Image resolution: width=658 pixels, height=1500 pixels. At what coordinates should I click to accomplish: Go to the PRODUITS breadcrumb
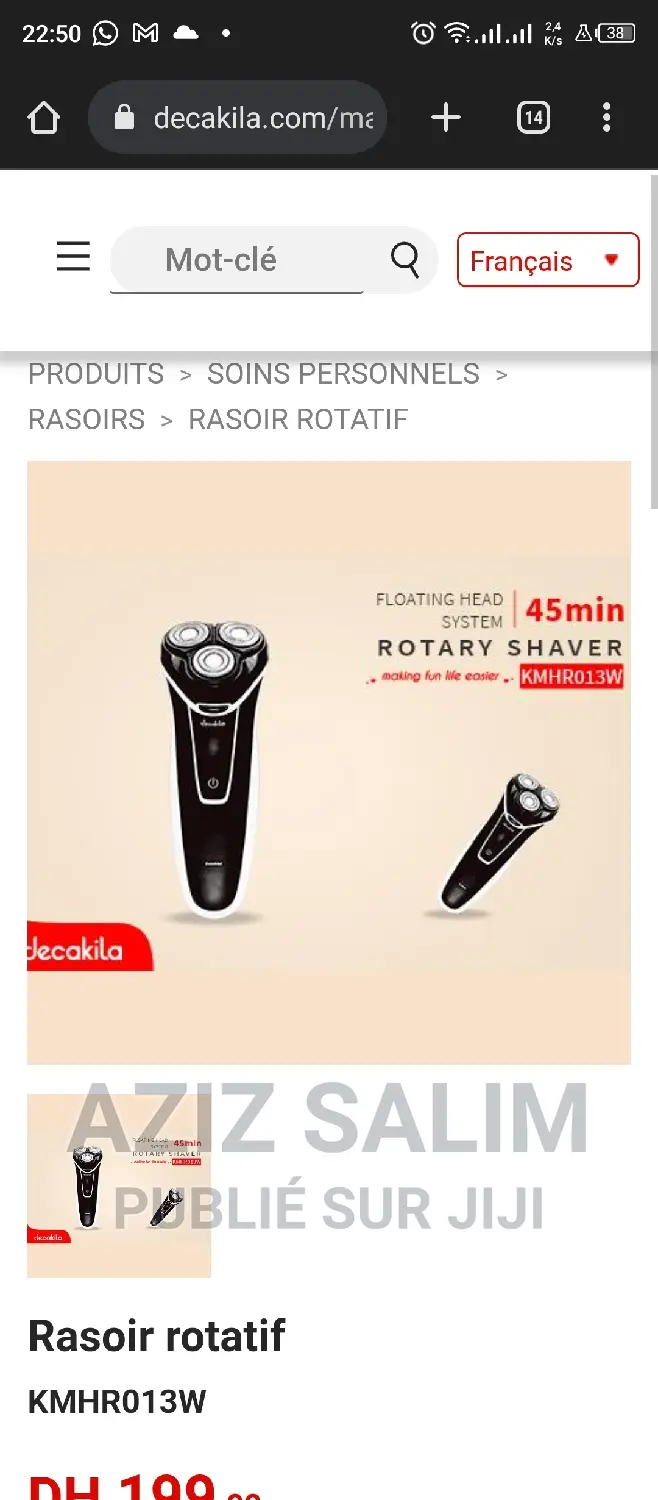96,374
